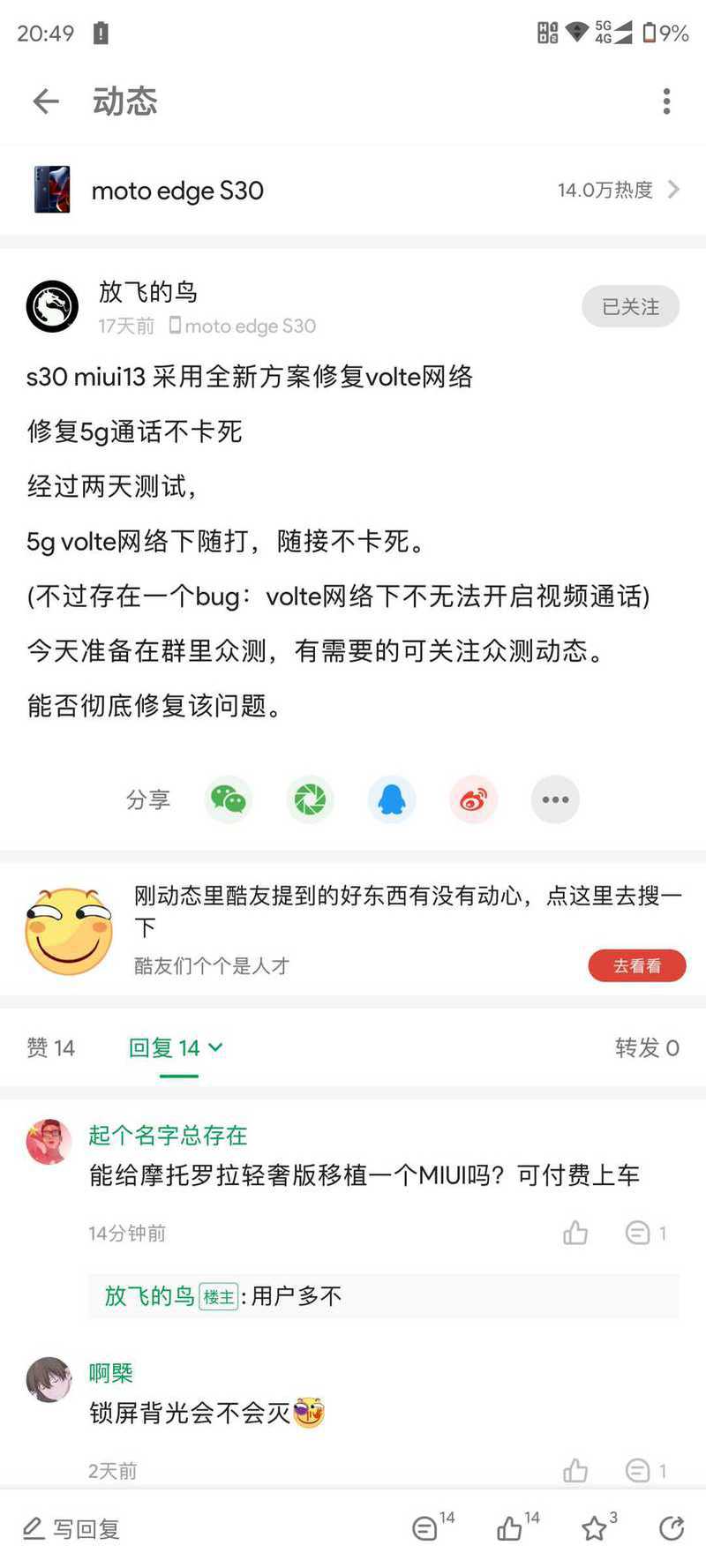Open more share options
The width and height of the screenshot is (706, 1568).
[x=555, y=799]
